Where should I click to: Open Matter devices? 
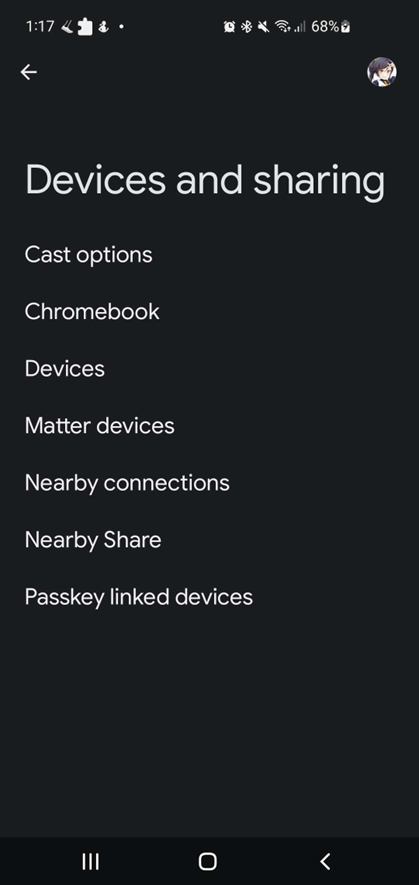point(210,426)
